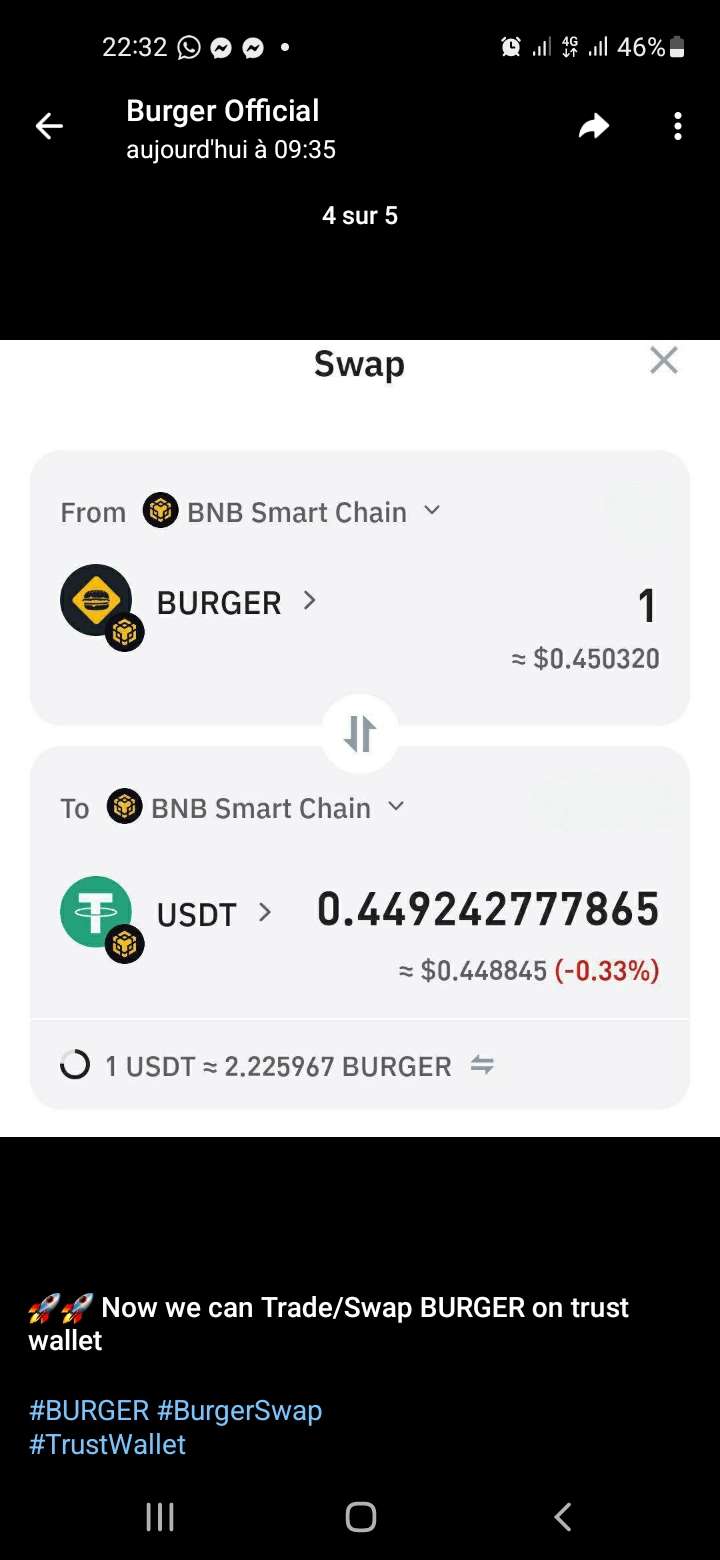Screen dimensions: 720x1560
Task: Open the three-dot overflow menu
Action: (678, 126)
